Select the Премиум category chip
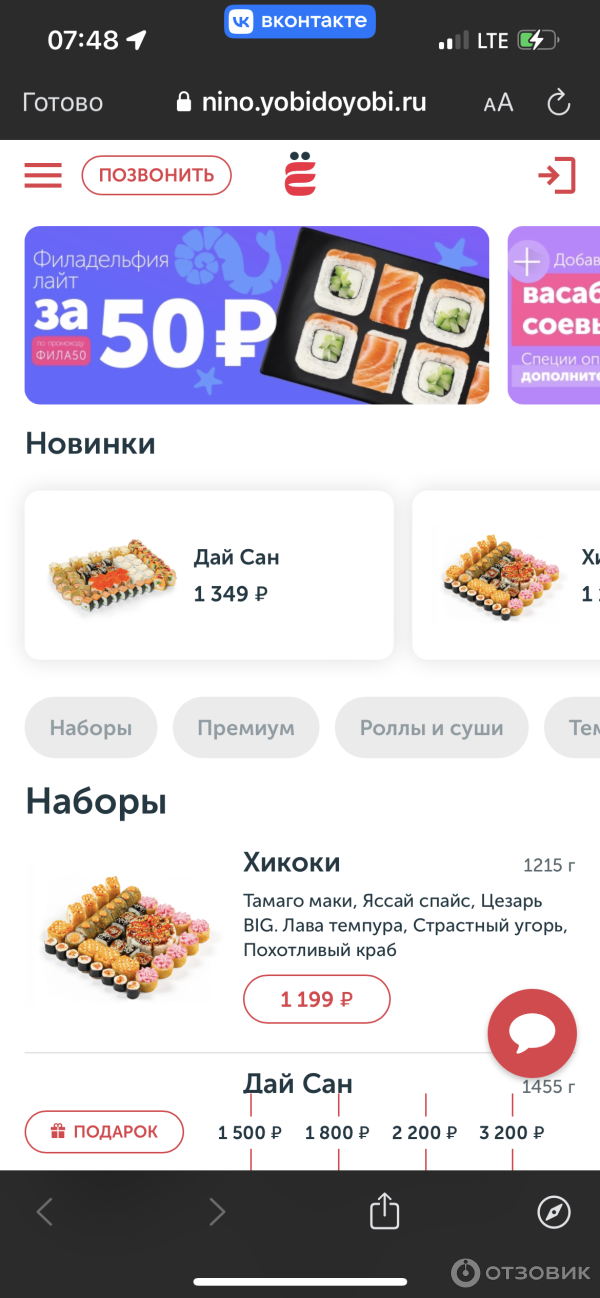The width and height of the screenshot is (600, 1298). pos(246,728)
